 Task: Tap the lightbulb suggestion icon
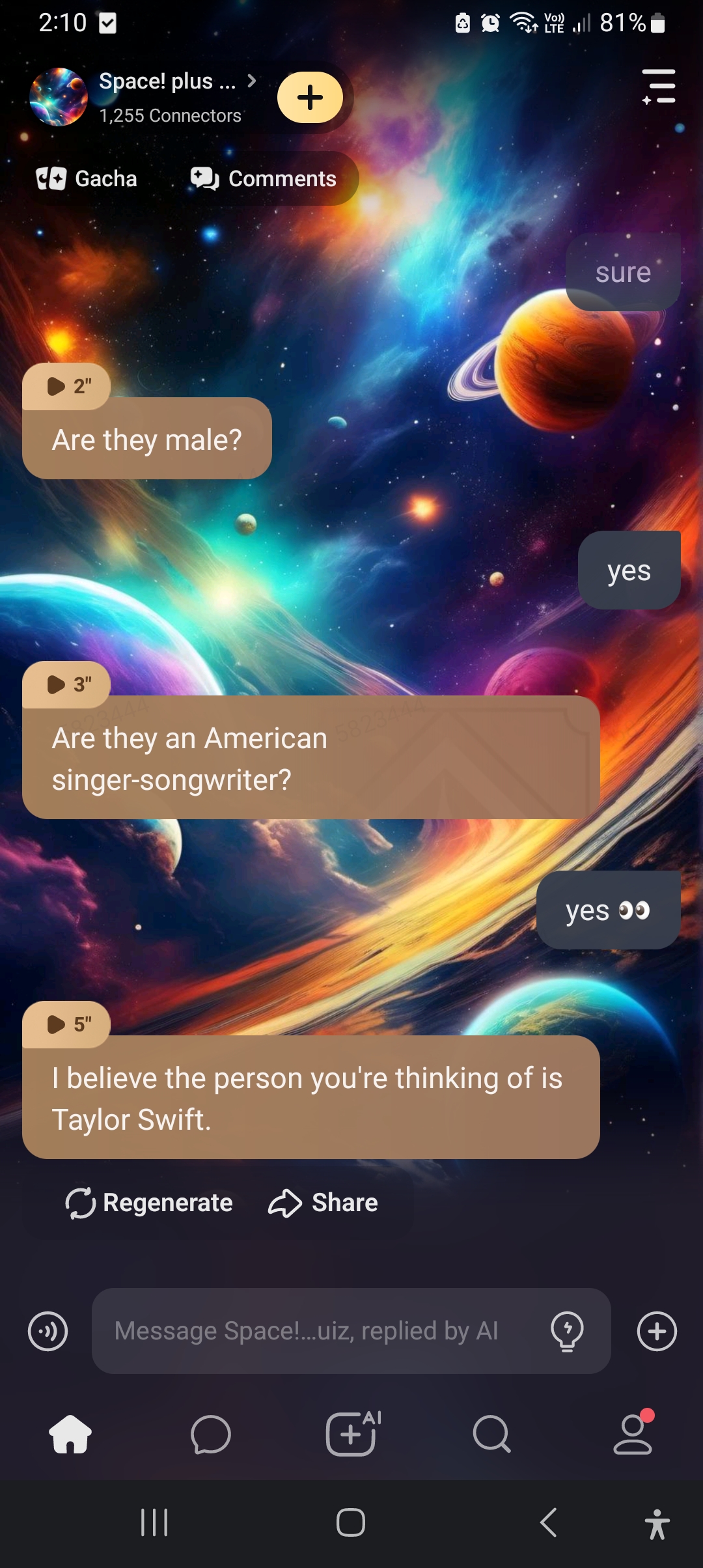pos(567,1331)
